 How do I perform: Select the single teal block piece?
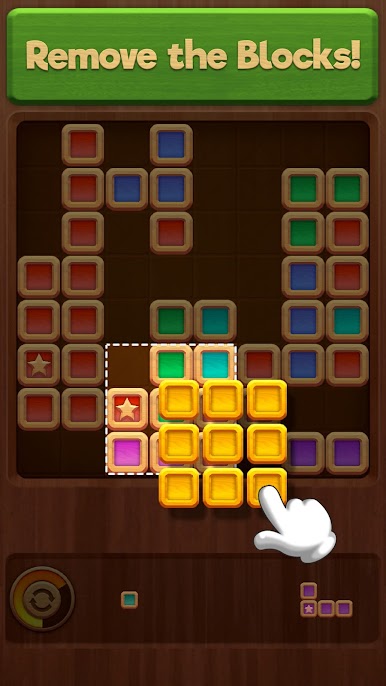pos(130,599)
